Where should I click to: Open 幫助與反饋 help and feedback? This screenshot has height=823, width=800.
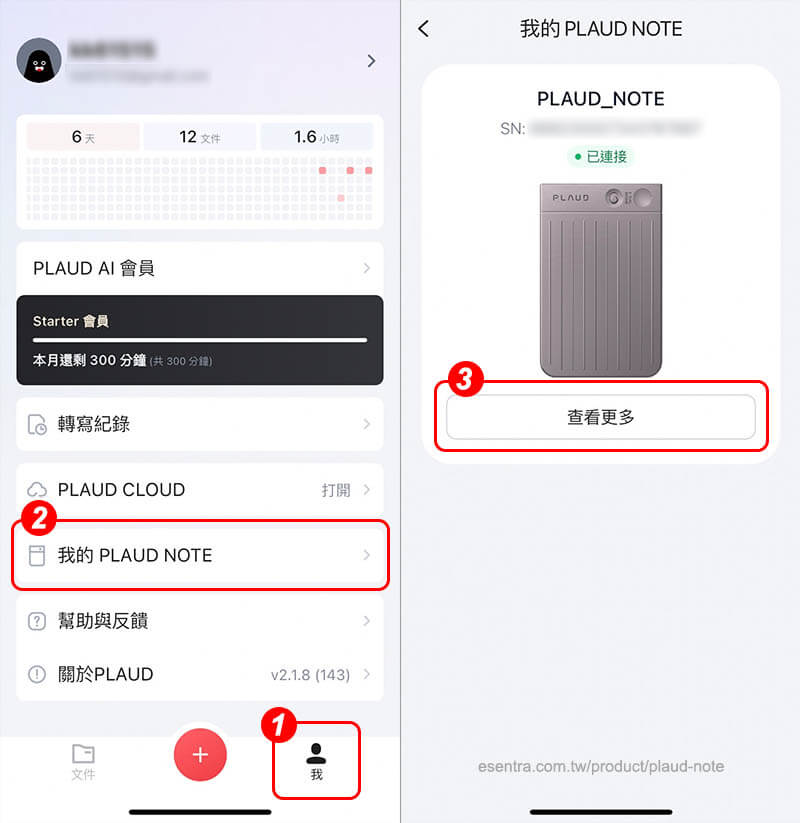200,621
